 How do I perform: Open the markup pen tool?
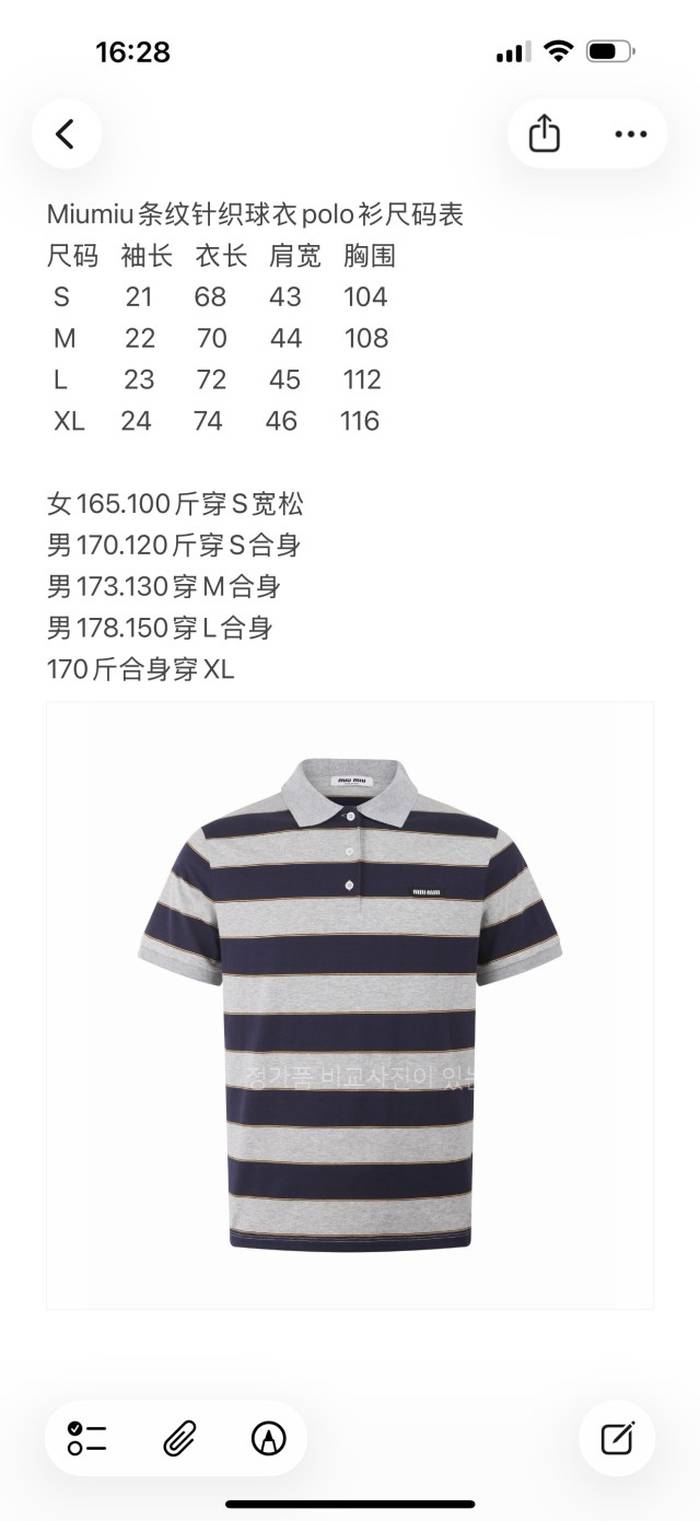tap(268, 1438)
